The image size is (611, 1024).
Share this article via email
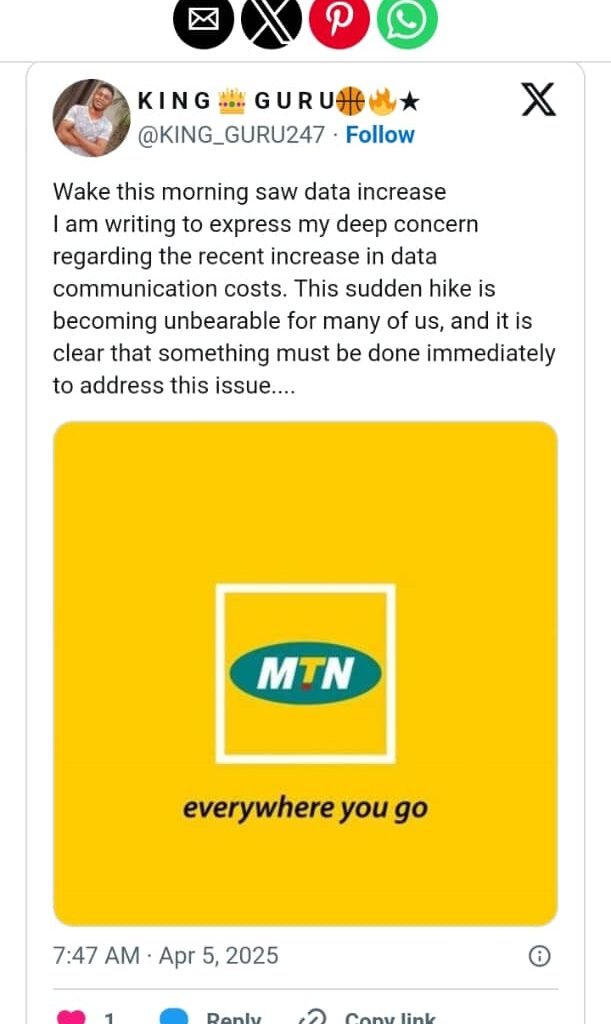point(203,20)
